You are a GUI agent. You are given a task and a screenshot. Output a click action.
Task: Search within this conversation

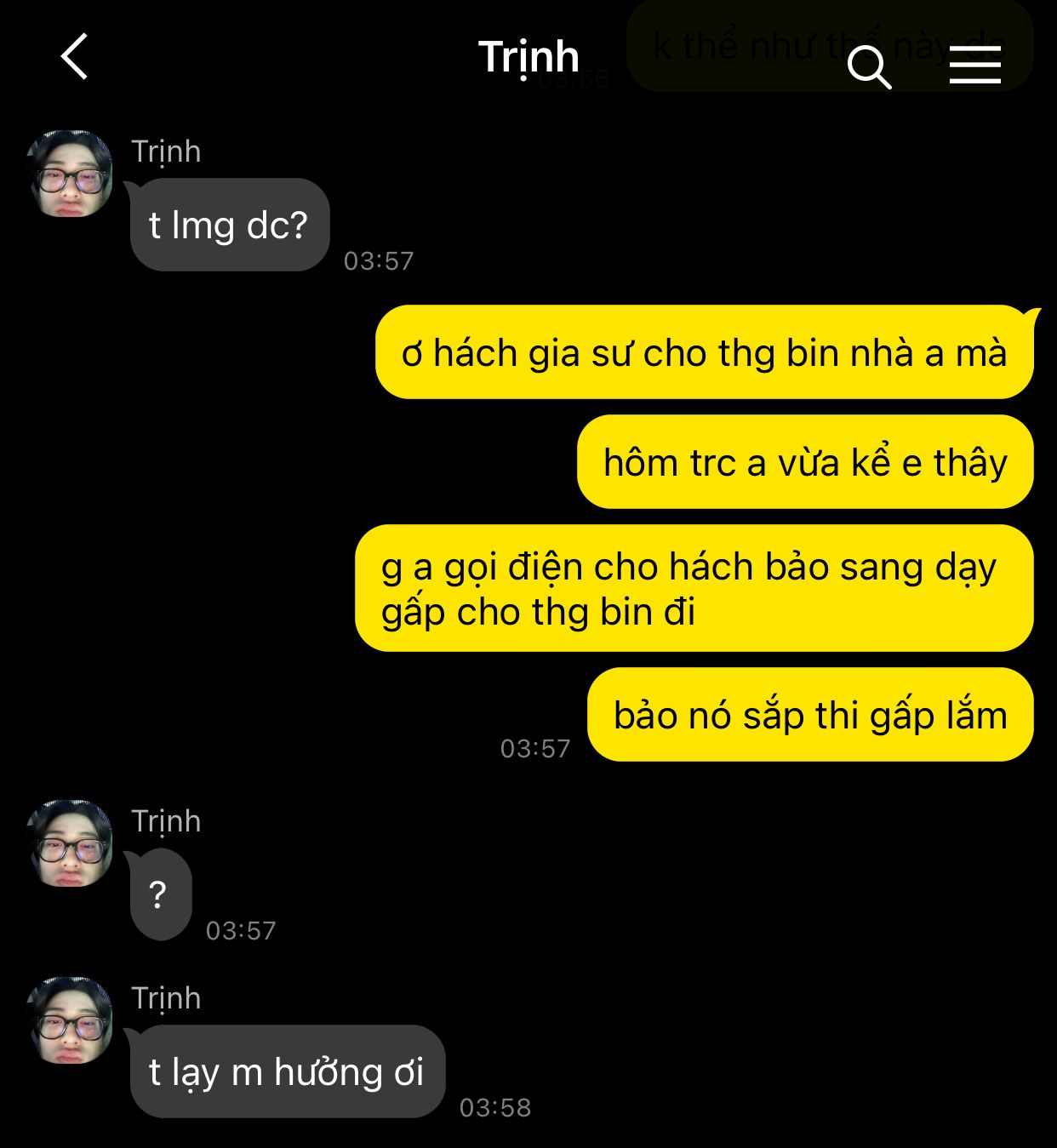[x=869, y=66]
